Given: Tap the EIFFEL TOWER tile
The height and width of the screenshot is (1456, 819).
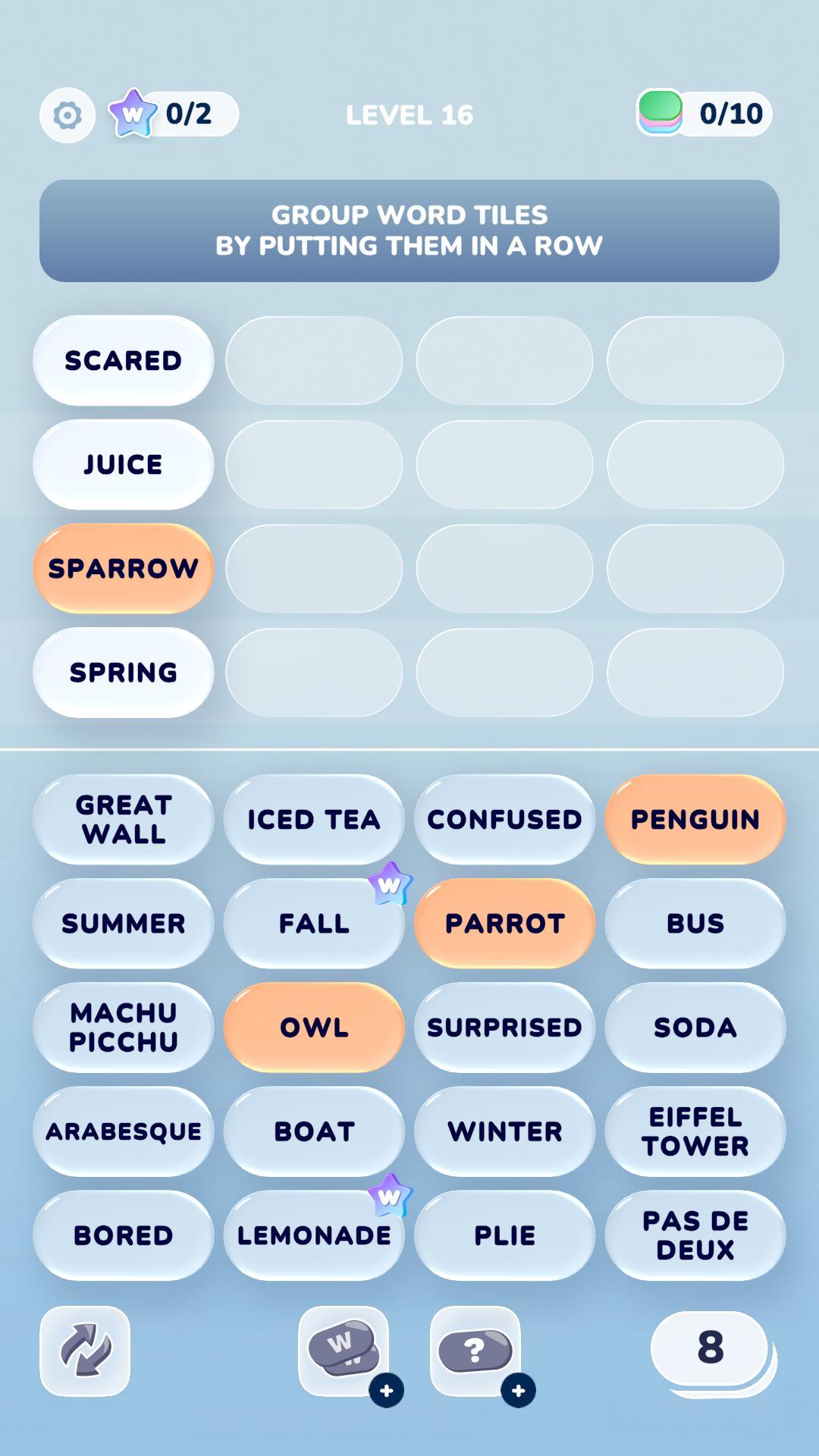Looking at the screenshot, I should coord(694,1131).
